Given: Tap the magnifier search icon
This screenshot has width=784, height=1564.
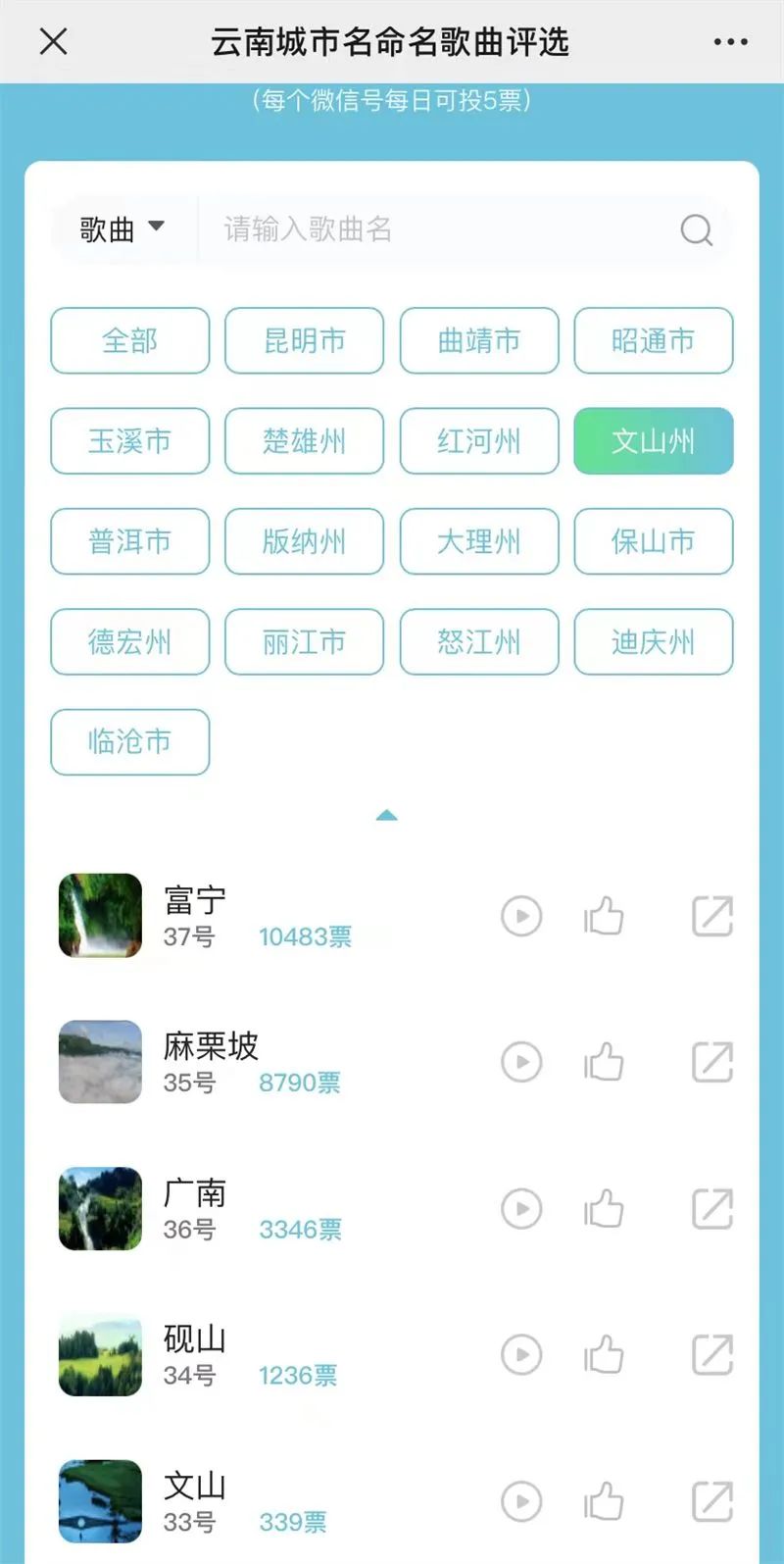Looking at the screenshot, I should click(x=696, y=230).
